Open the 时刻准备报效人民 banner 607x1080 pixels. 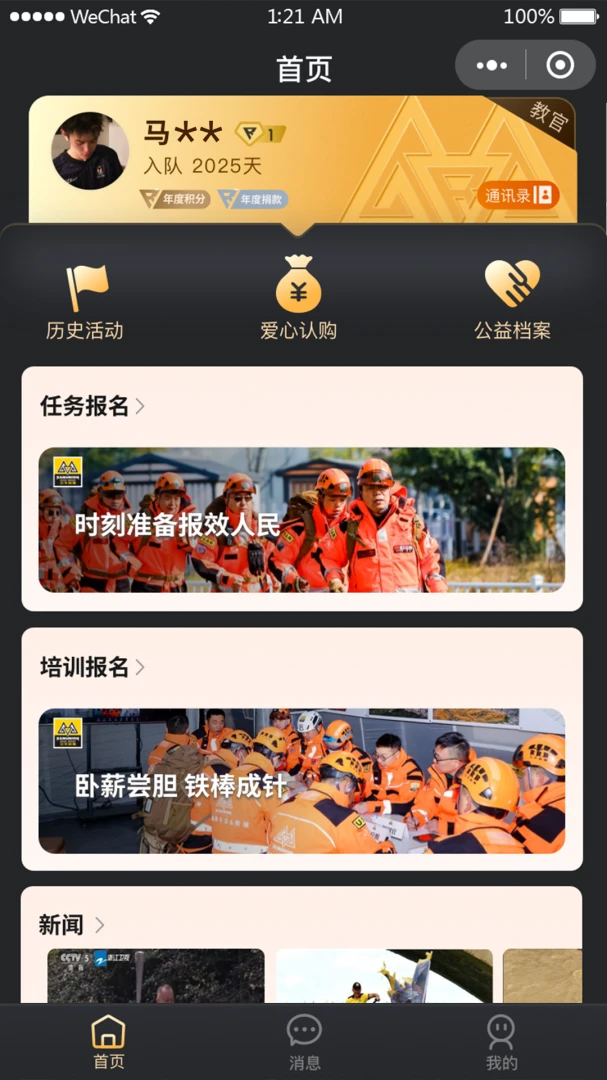(x=302, y=520)
